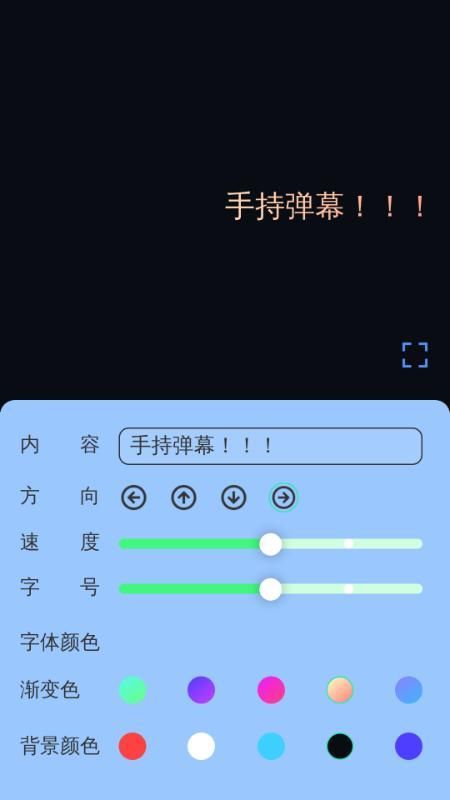Viewport: 450px width, 800px height.
Task: Set the background color to white
Action: point(201,746)
